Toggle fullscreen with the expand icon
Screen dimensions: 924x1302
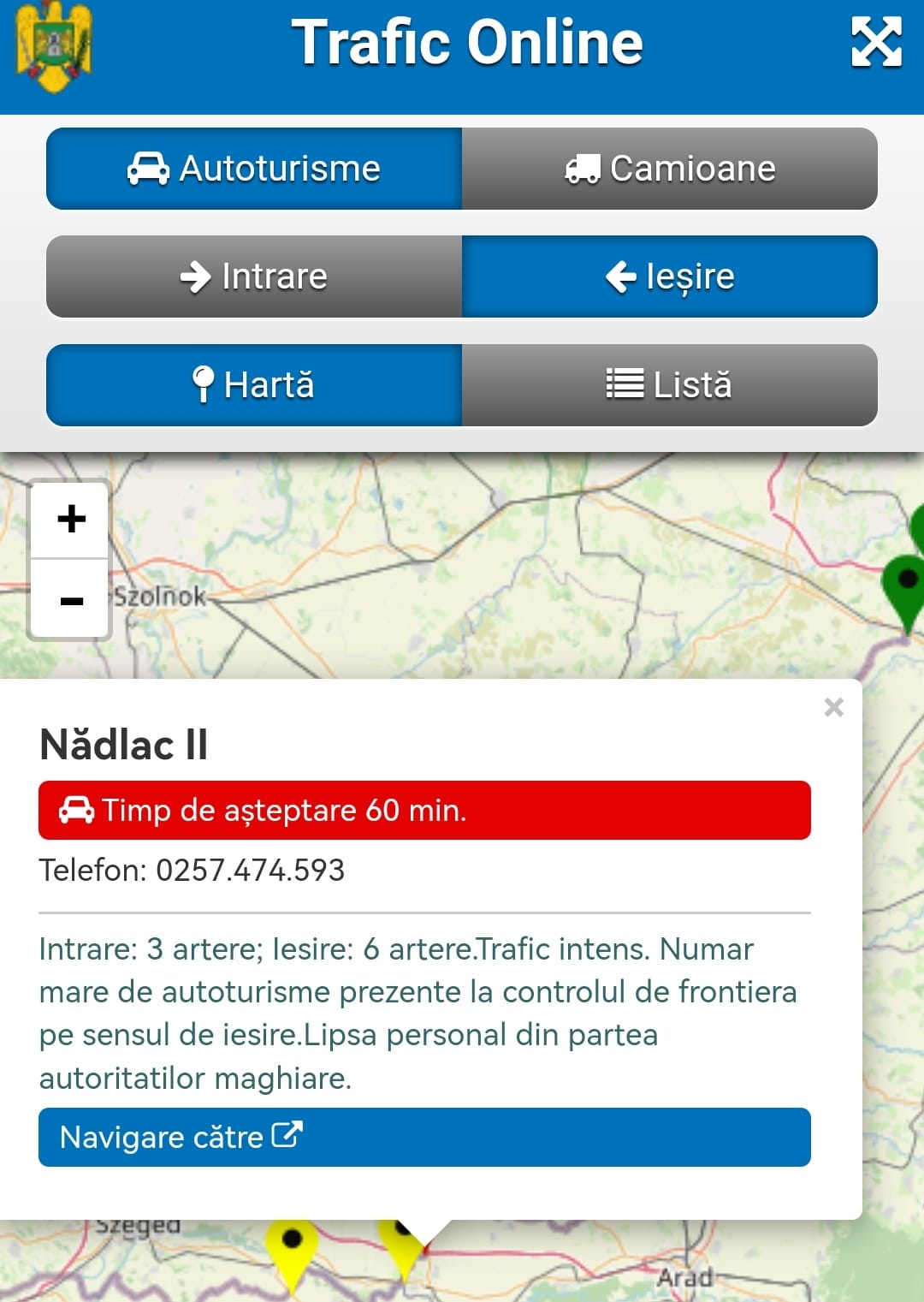pos(876,42)
